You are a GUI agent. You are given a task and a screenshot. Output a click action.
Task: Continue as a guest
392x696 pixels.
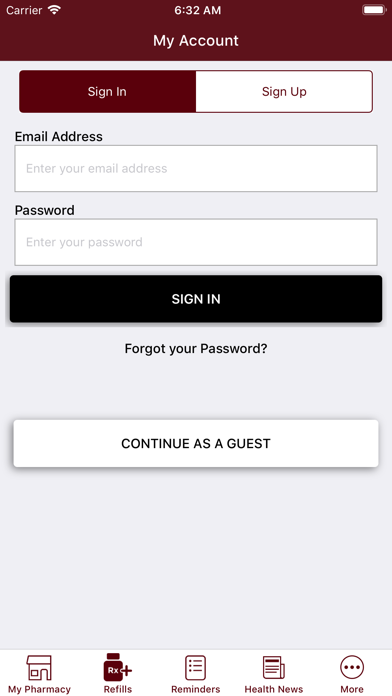click(x=196, y=443)
